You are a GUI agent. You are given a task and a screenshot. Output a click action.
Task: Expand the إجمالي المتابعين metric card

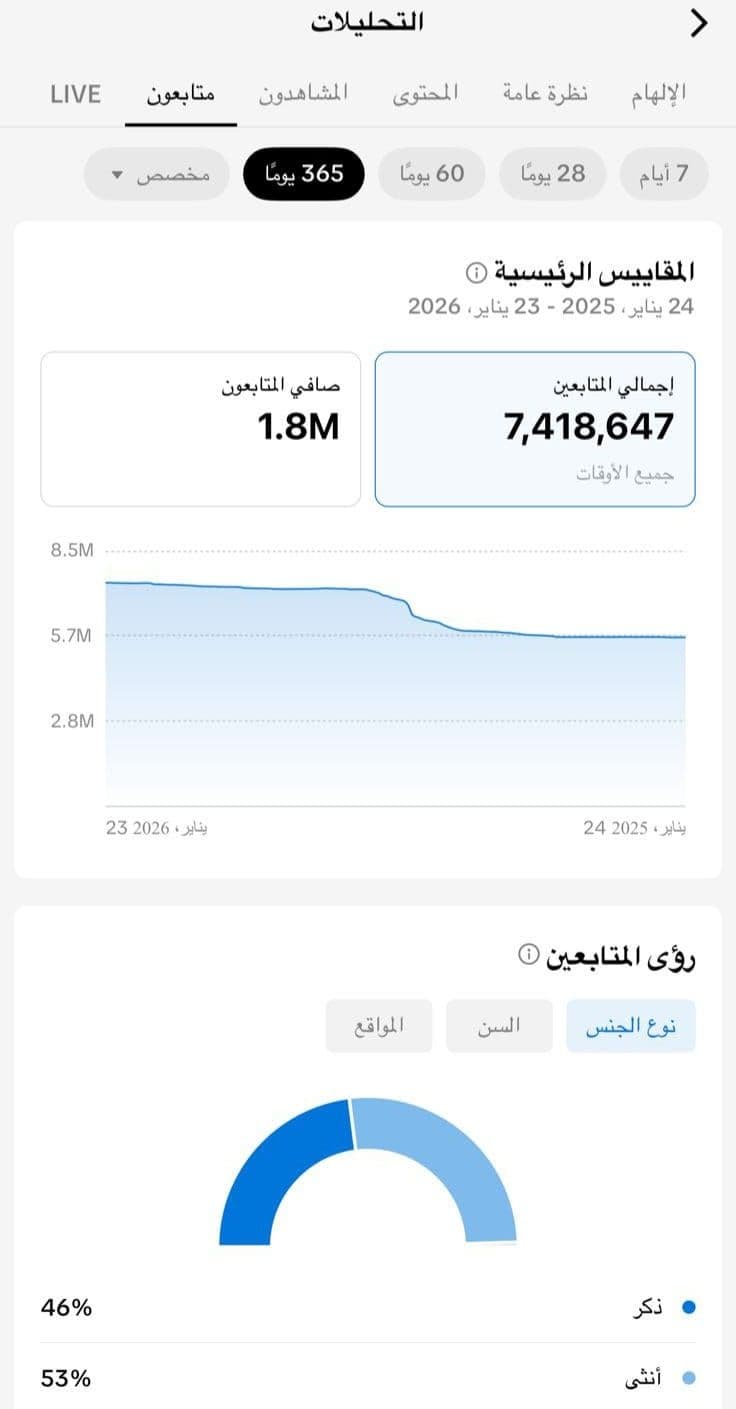pyautogui.click(x=535, y=428)
